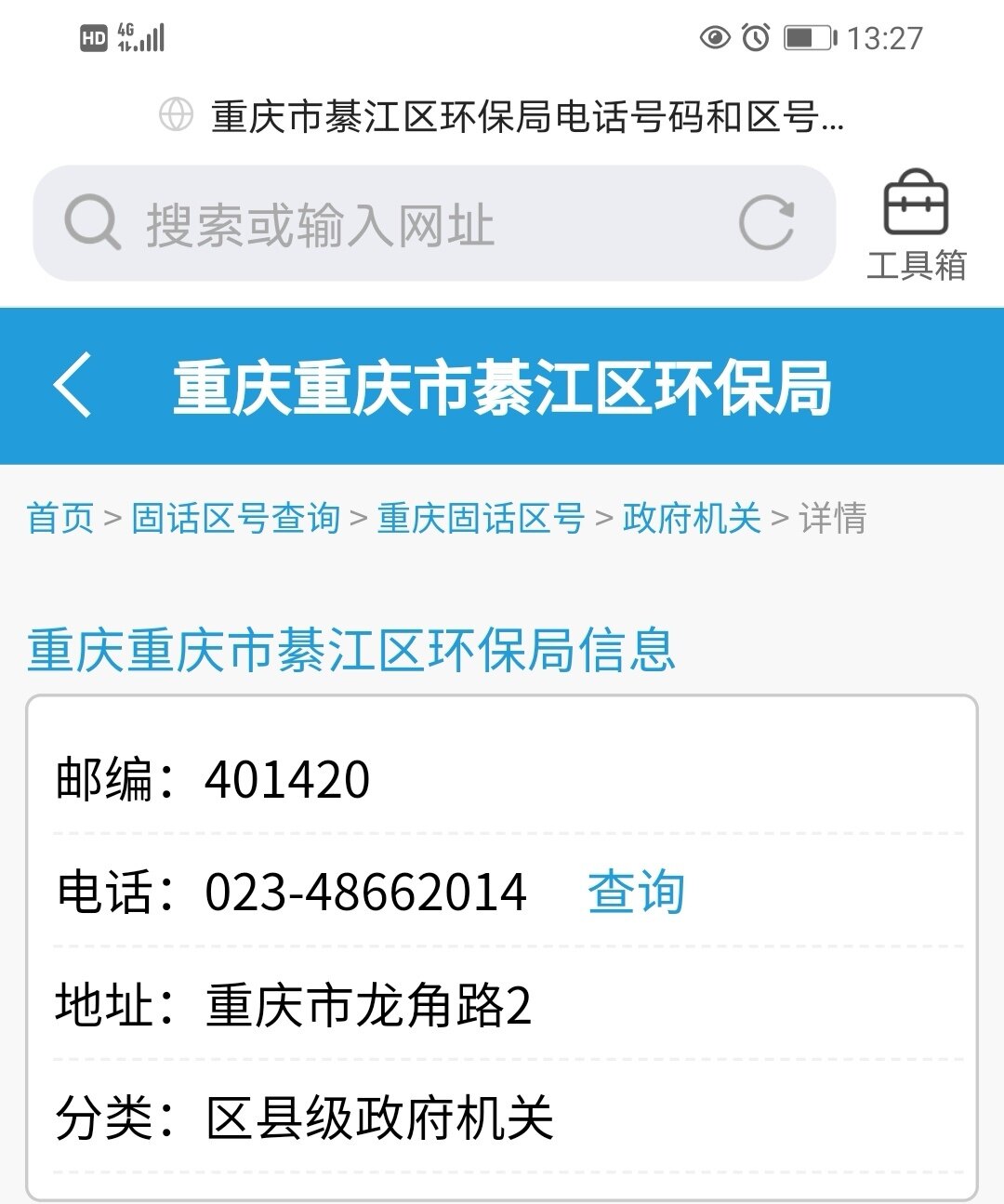
Task: Open the 首页 breadcrumb link
Action: (x=60, y=519)
